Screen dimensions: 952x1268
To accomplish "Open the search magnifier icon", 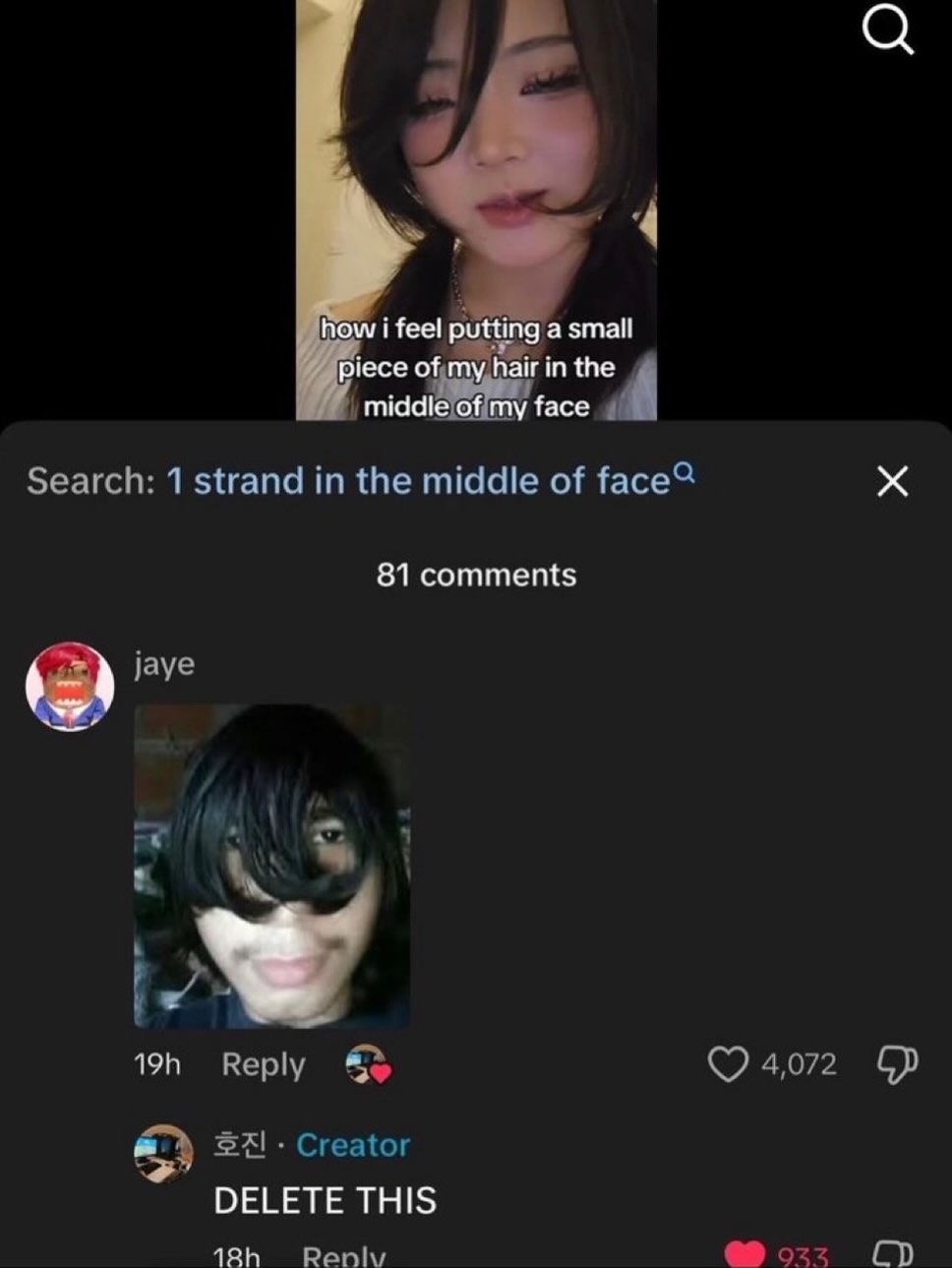I will pyautogui.click(x=888, y=32).
